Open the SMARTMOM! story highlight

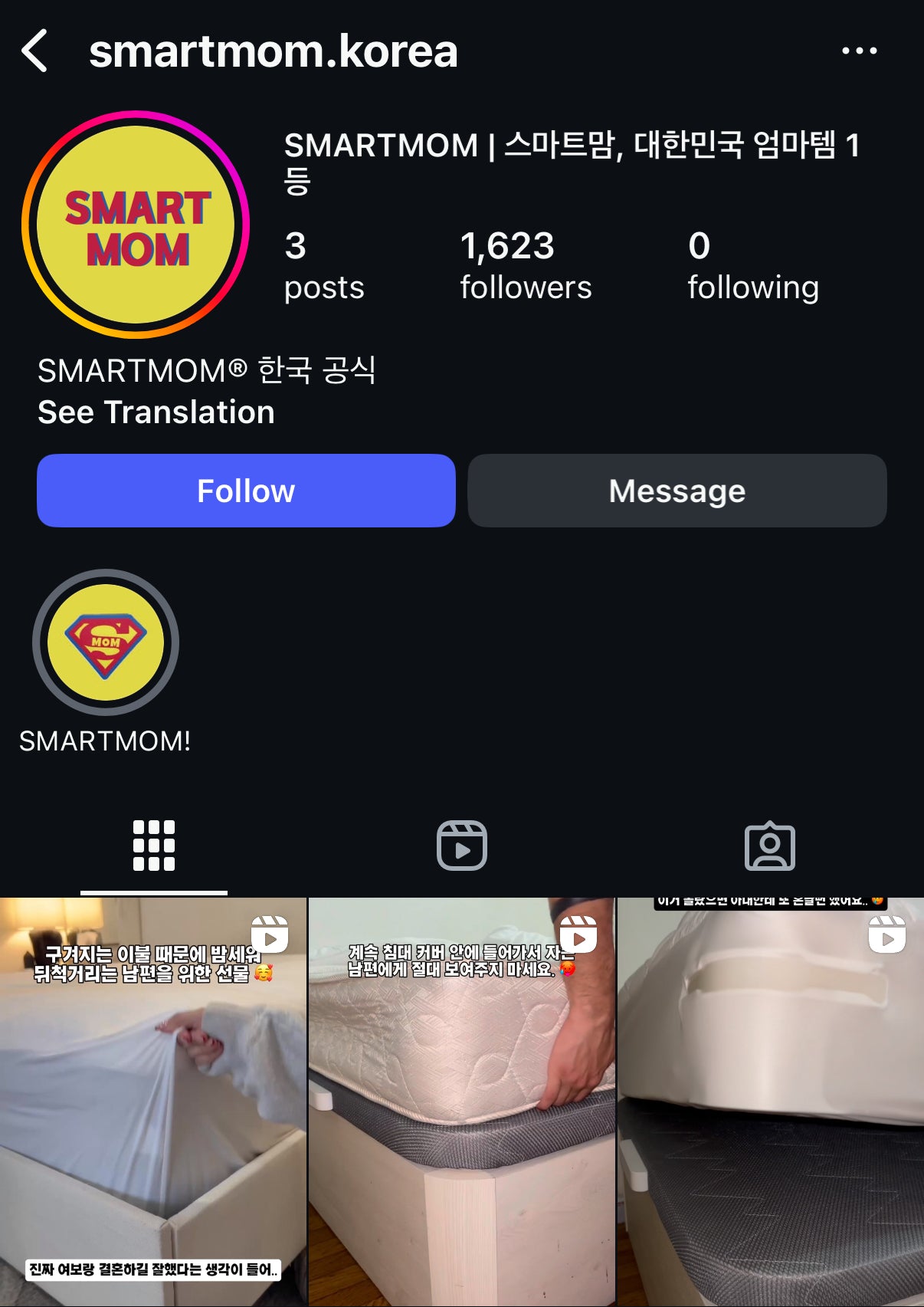point(106,642)
